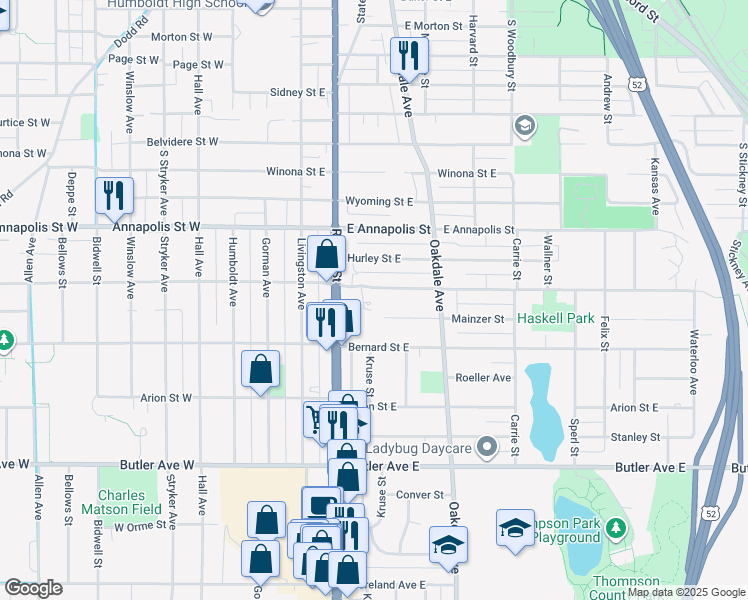
Task: Open the Thompson Park Playground tree pin
Action: pyautogui.click(x=616, y=528)
